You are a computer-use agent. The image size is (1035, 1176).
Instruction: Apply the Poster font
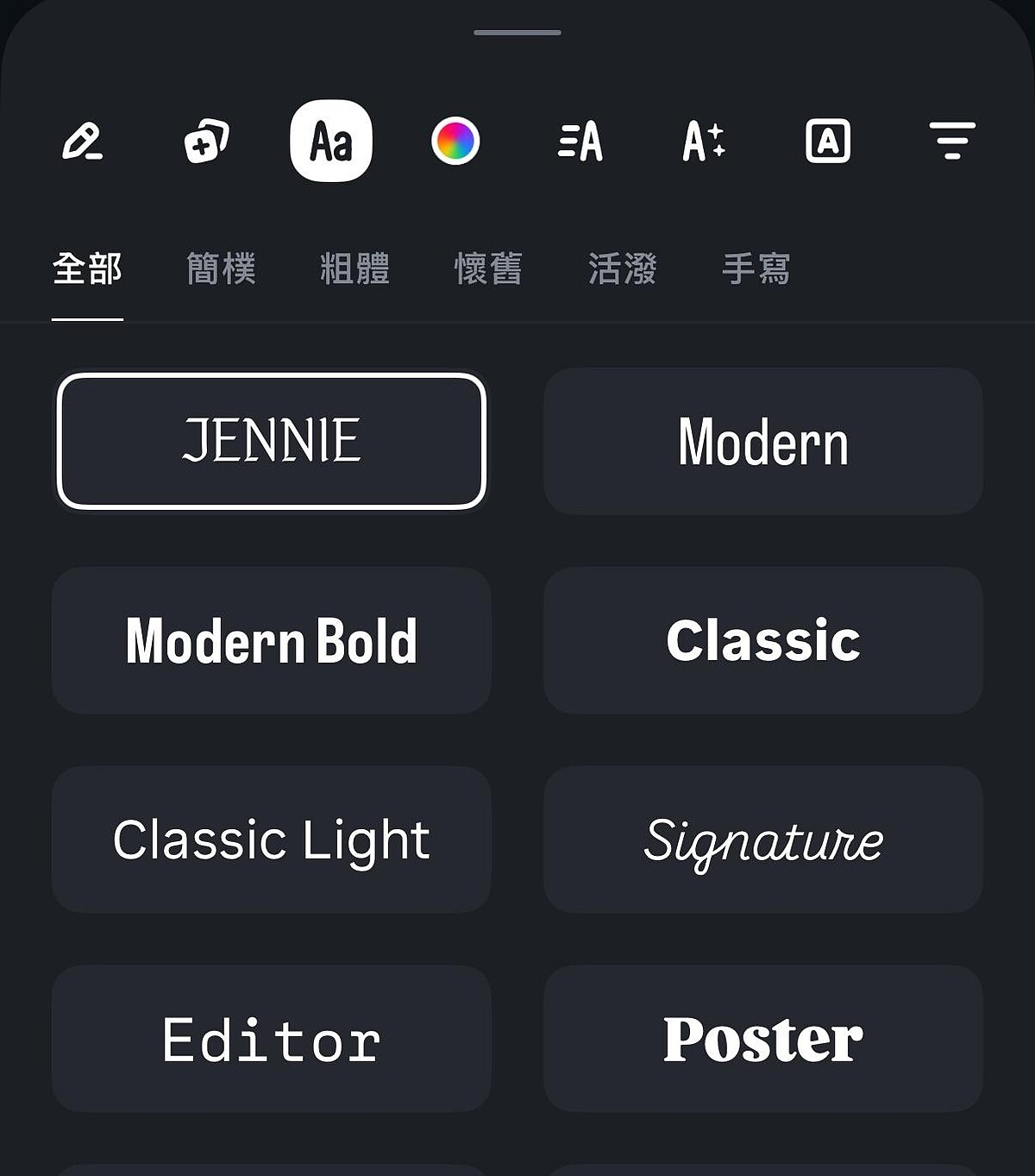point(763,1039)
